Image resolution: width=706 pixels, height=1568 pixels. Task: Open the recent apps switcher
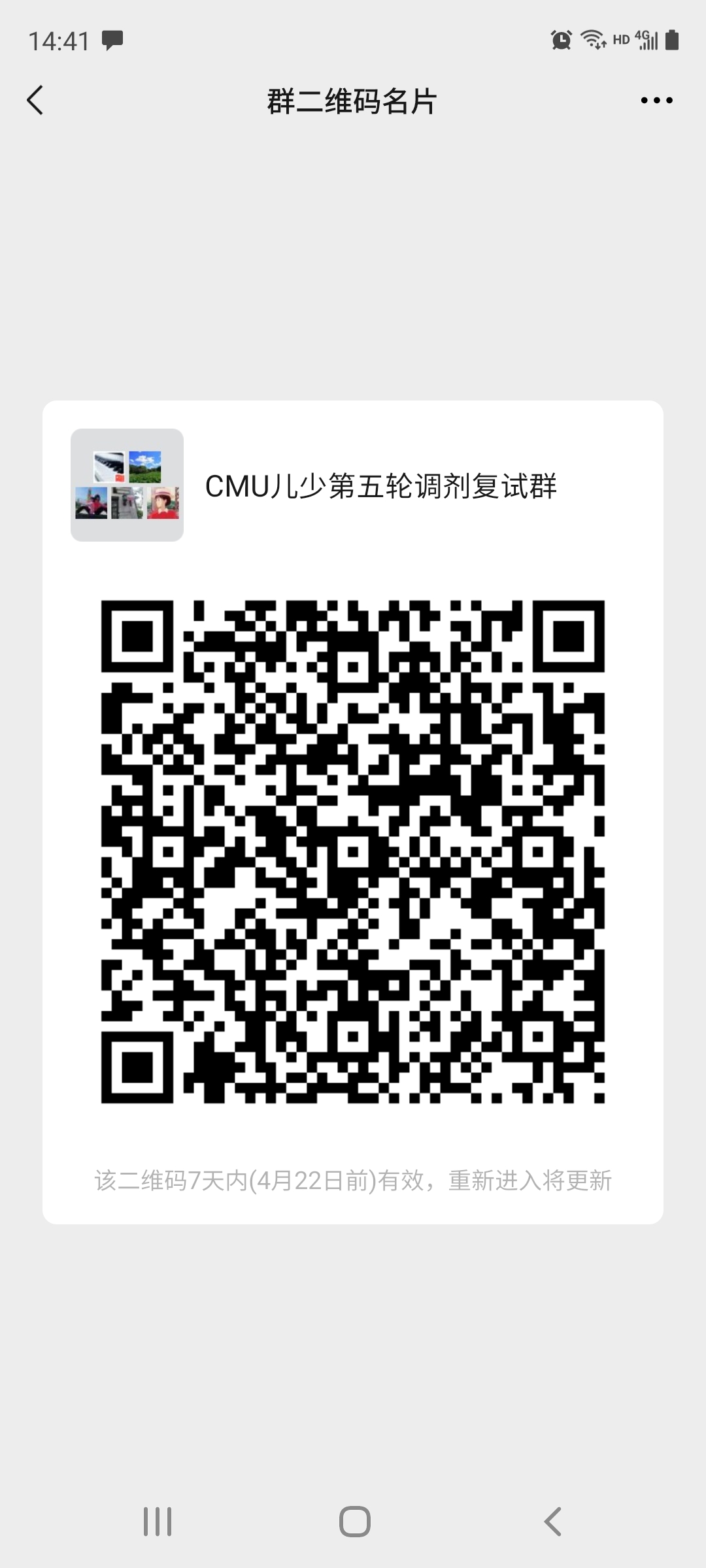point(158,1521)
